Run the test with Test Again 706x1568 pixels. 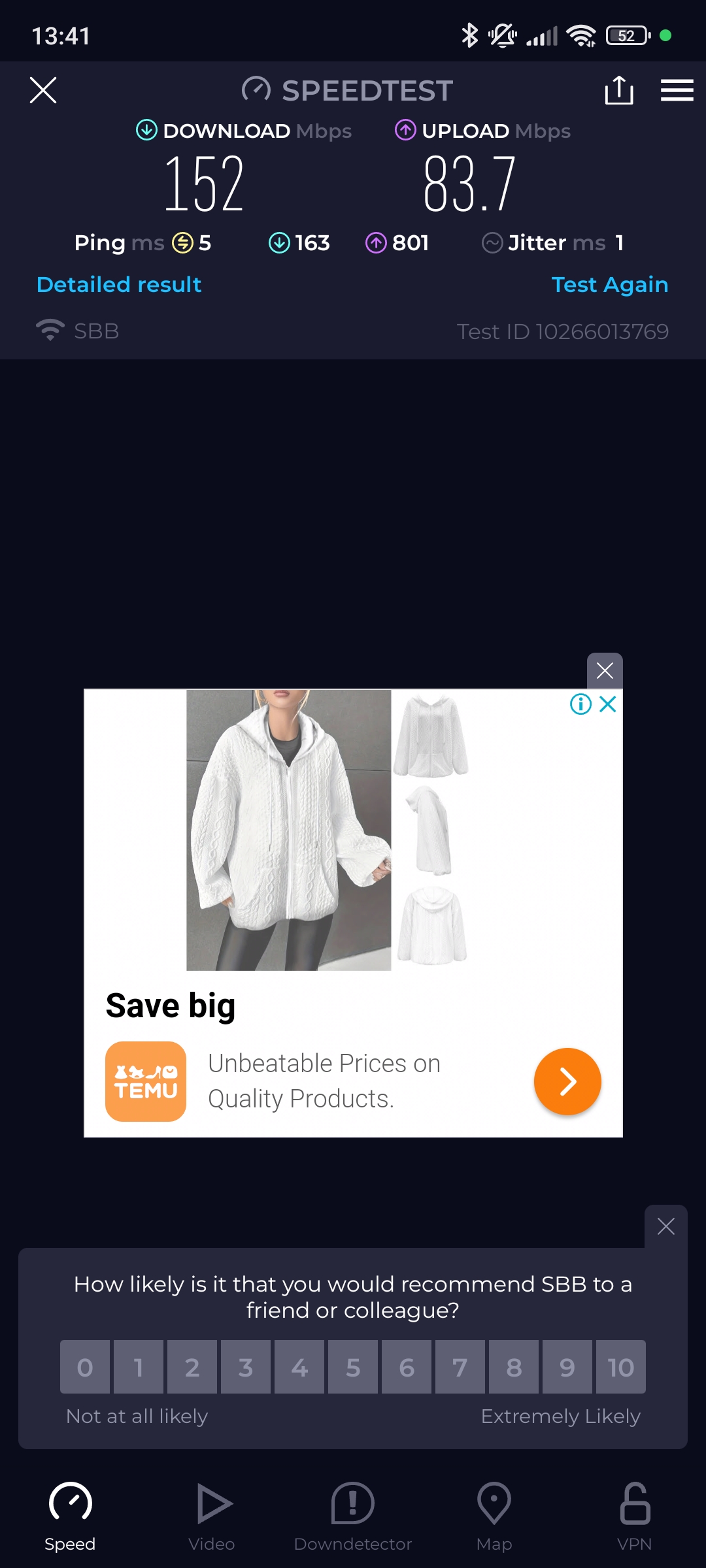[609, 285]
